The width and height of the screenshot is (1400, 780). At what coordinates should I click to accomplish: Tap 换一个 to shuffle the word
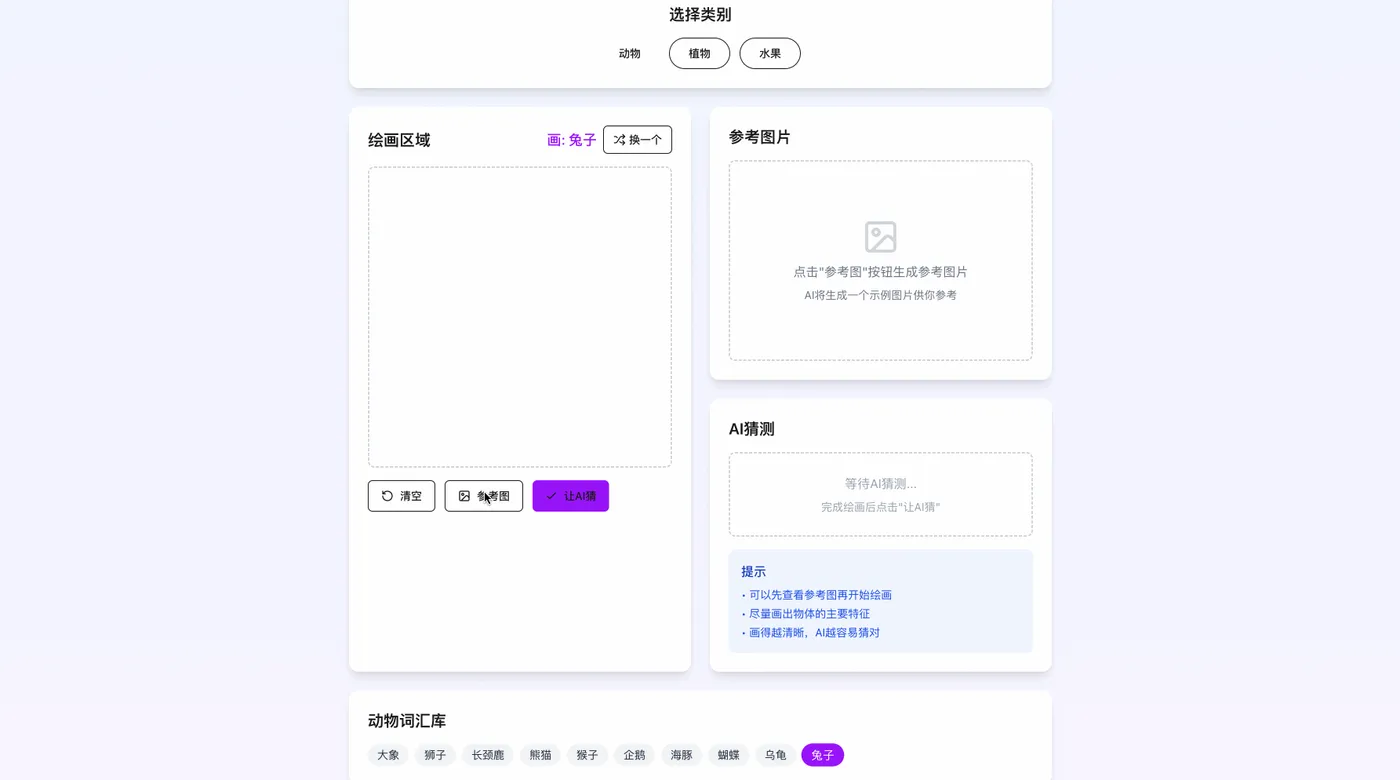[x=637, y=140]
